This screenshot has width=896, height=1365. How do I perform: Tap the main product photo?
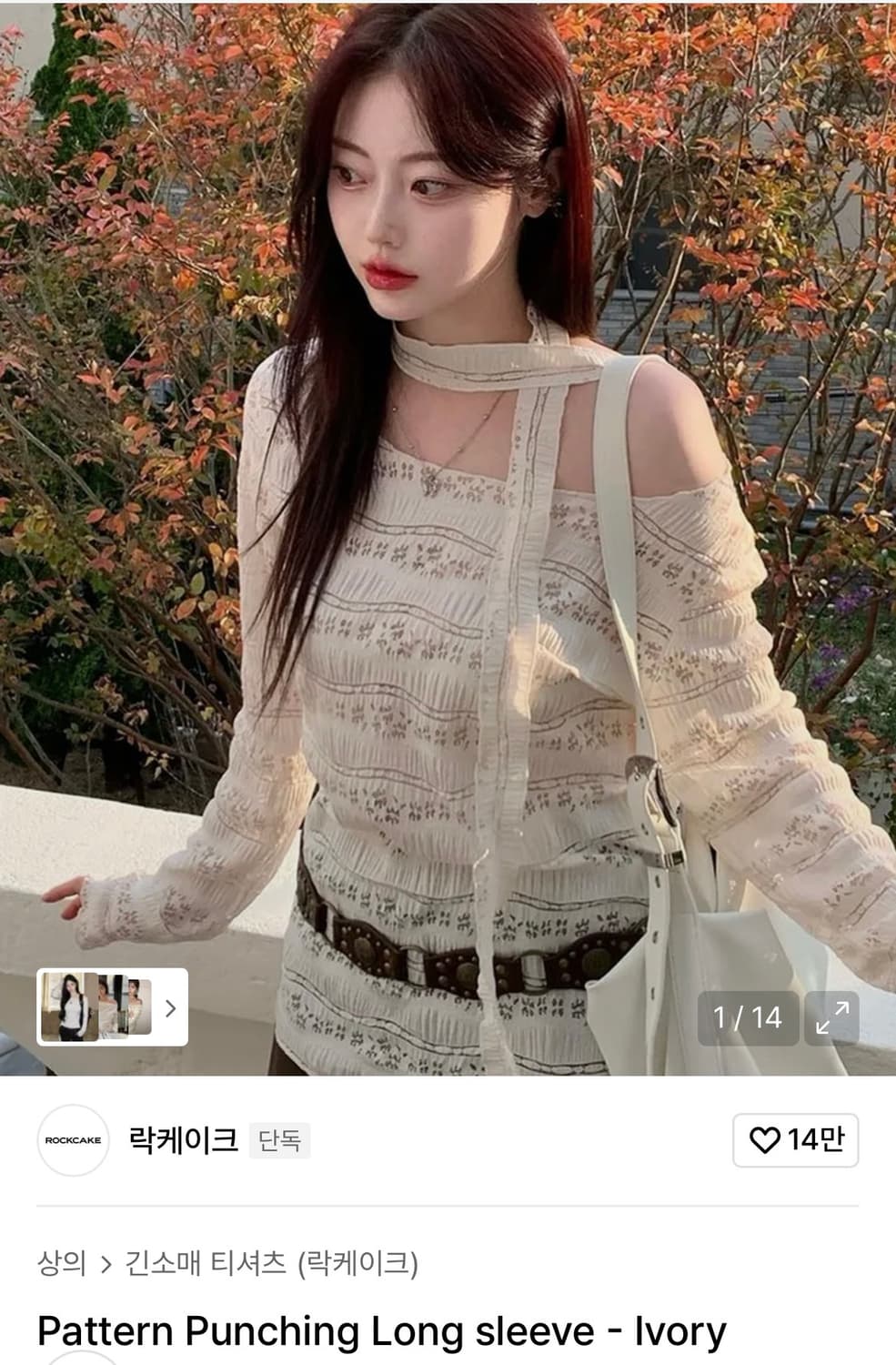[448, 500]
